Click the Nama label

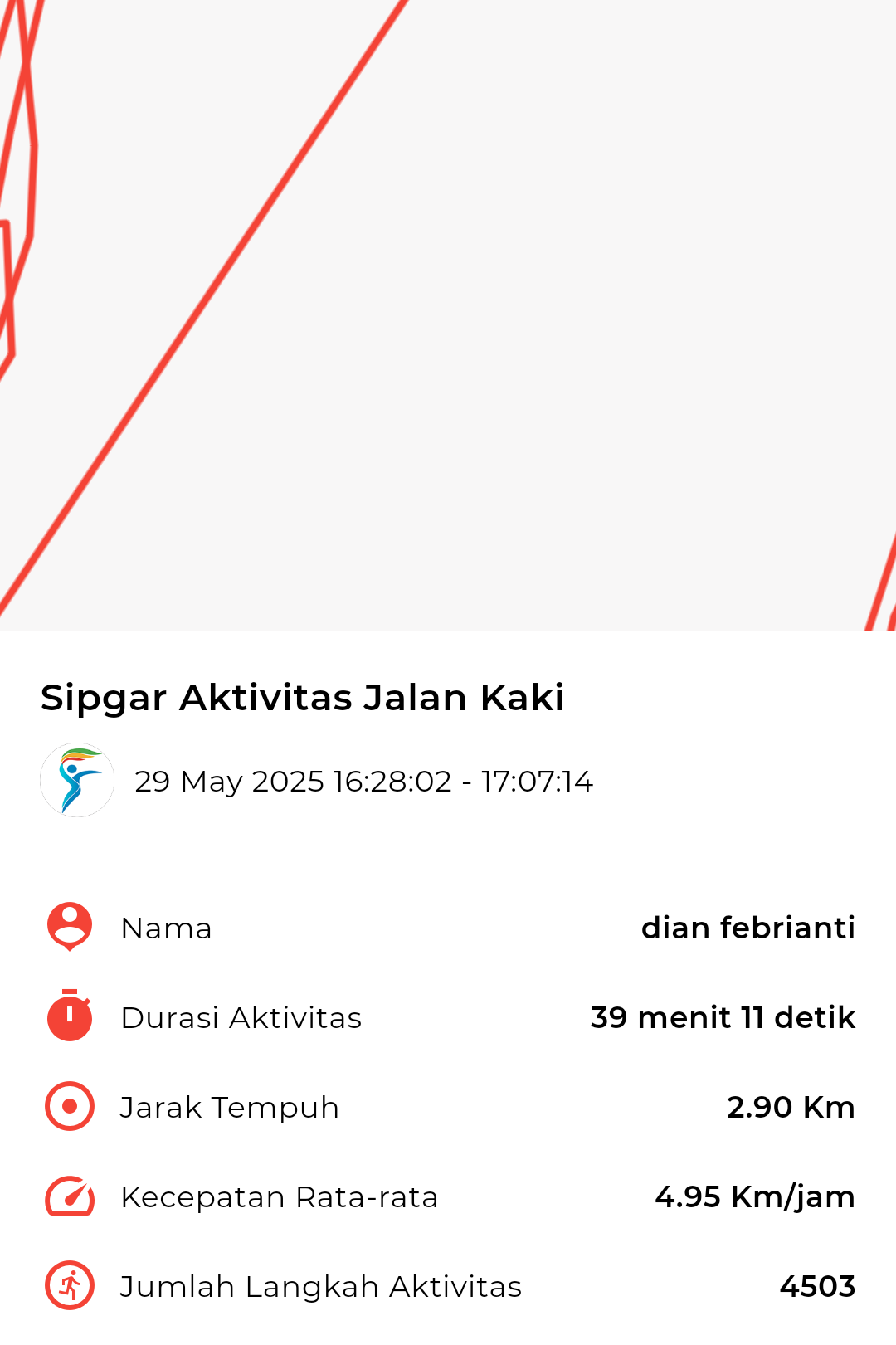(166, 928)
